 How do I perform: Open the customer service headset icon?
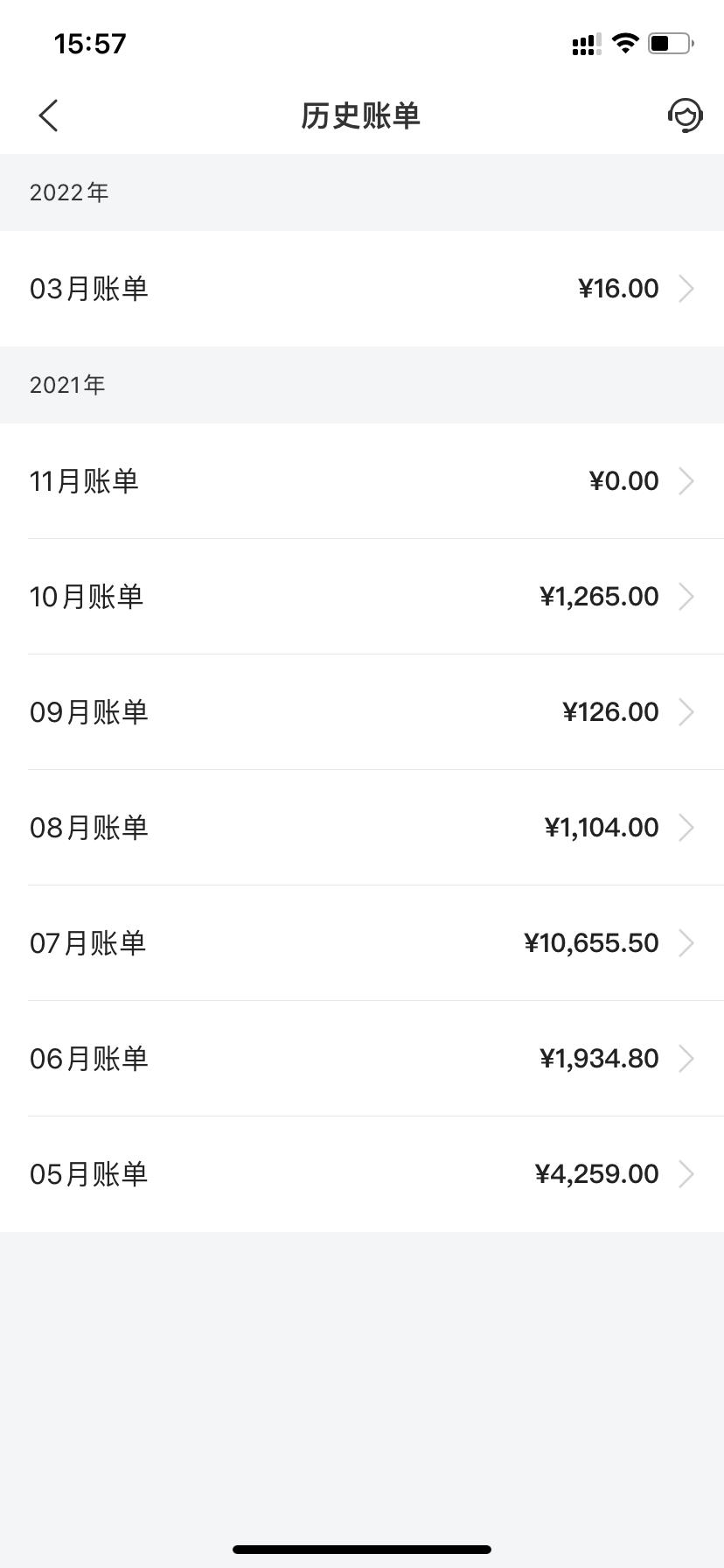tap(685, 115)
